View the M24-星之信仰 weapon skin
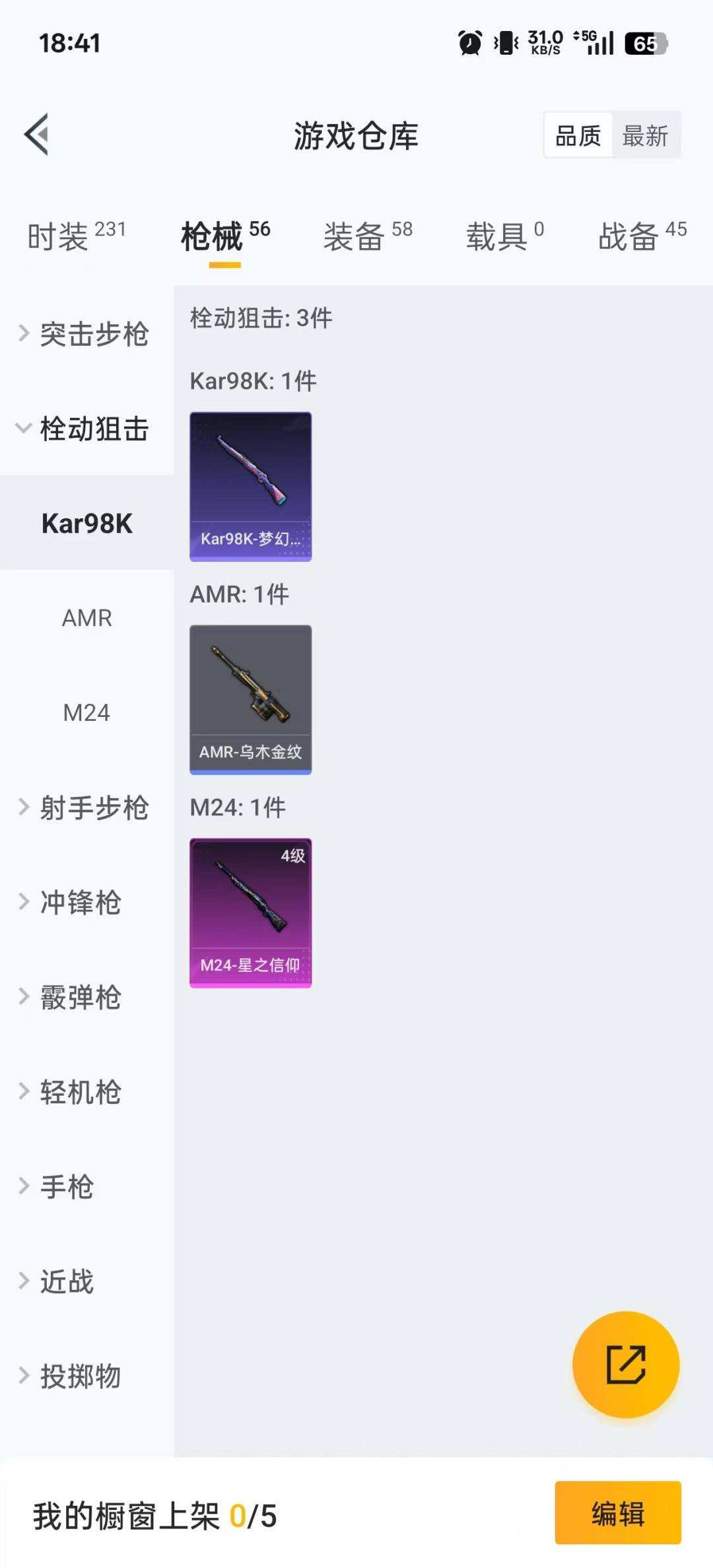This screenshot has width=713, height=1568. (x=250, y=911)
